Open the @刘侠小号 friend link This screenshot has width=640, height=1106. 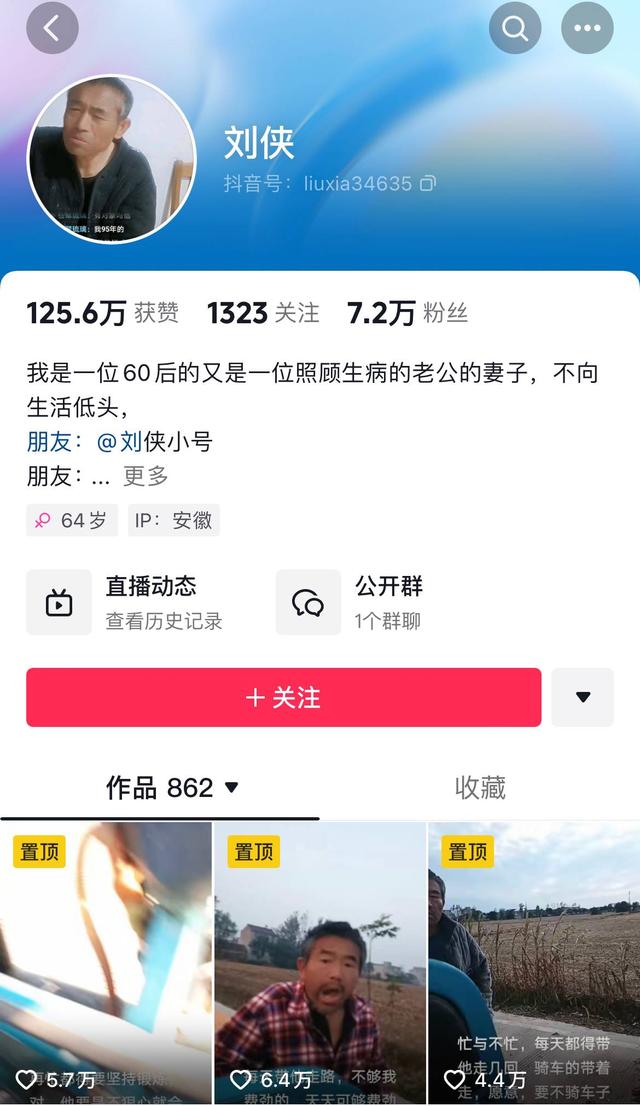[154, 441]
